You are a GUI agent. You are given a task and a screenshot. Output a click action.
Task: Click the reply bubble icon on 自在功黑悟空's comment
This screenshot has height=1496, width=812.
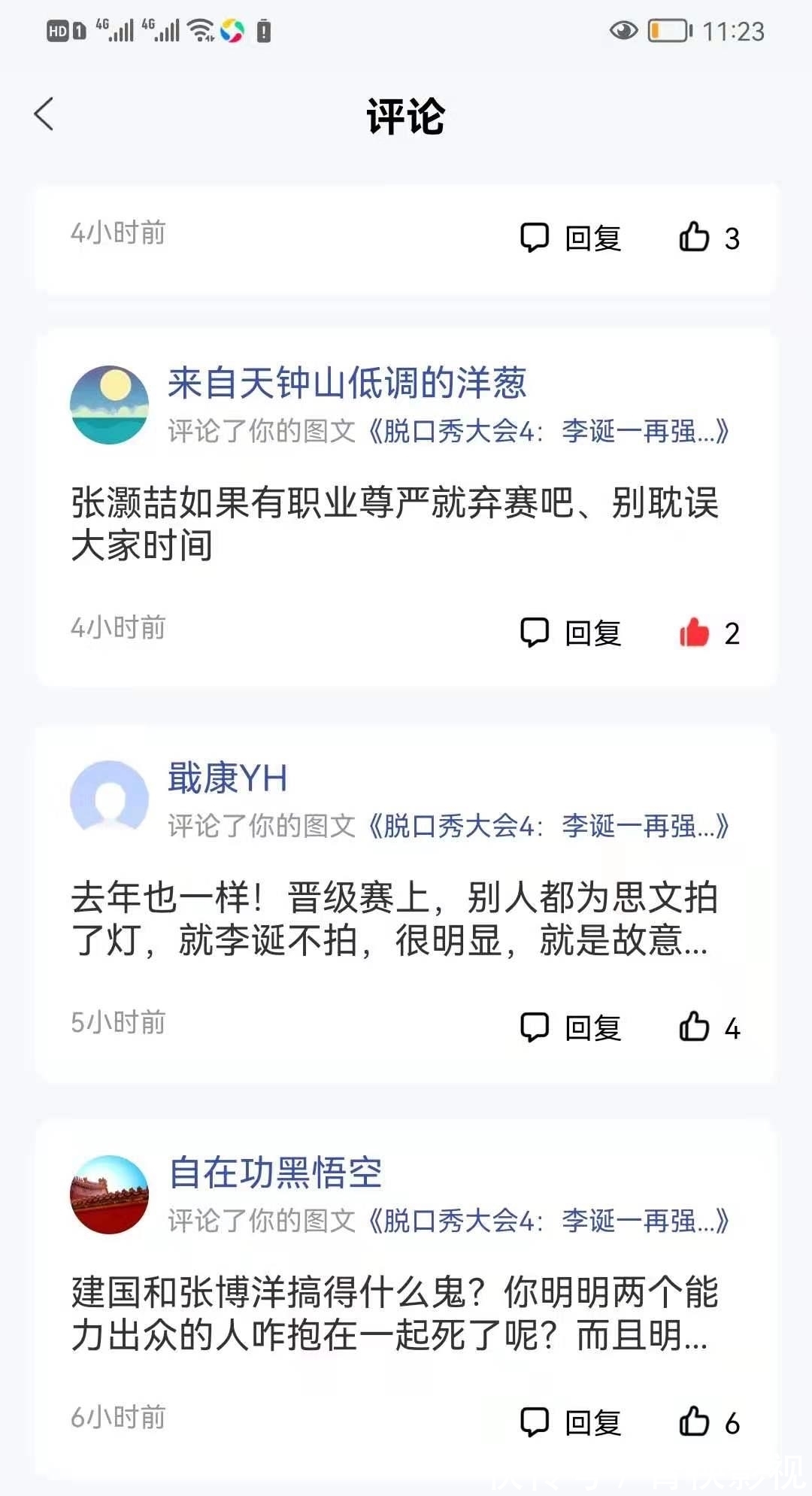coord(536,1419)
